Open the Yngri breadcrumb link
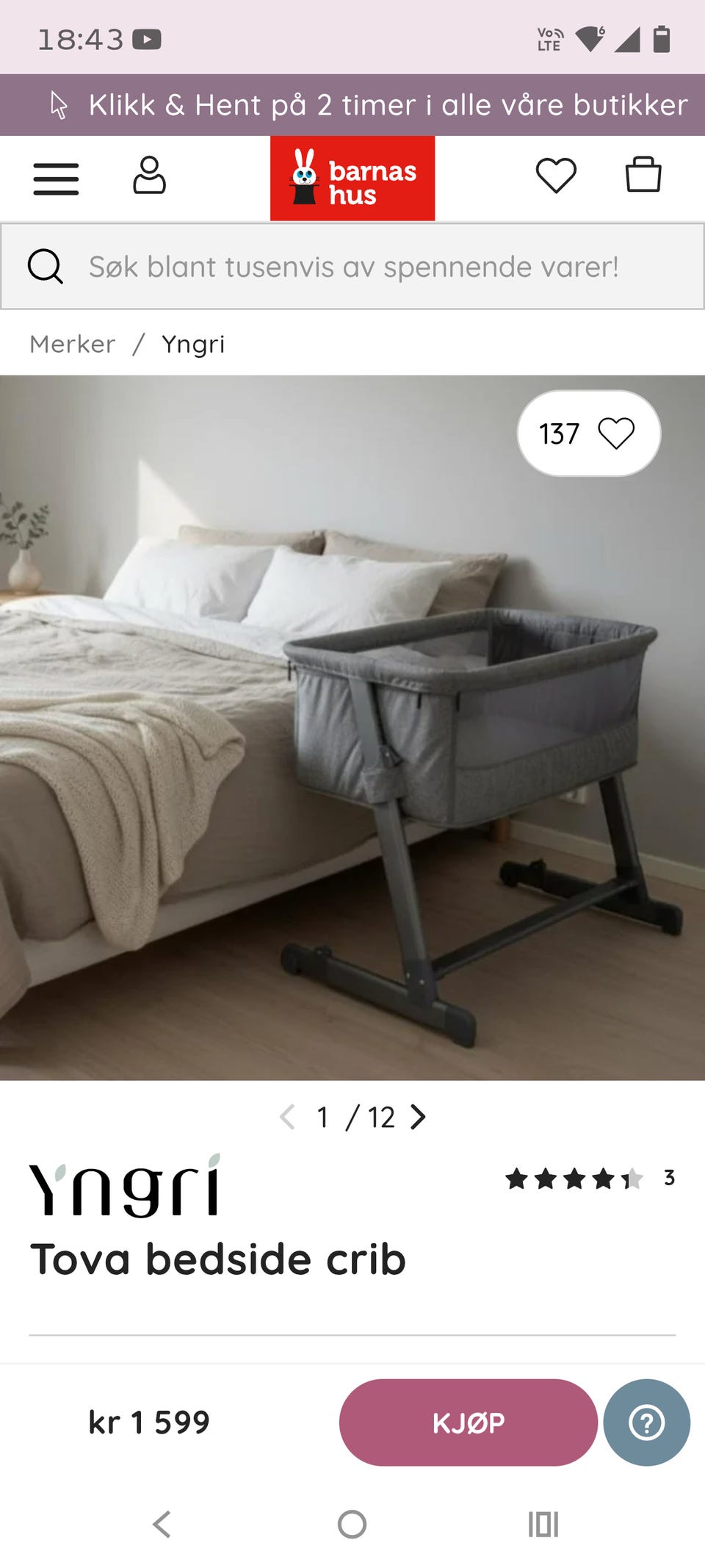 click(193, 344)
